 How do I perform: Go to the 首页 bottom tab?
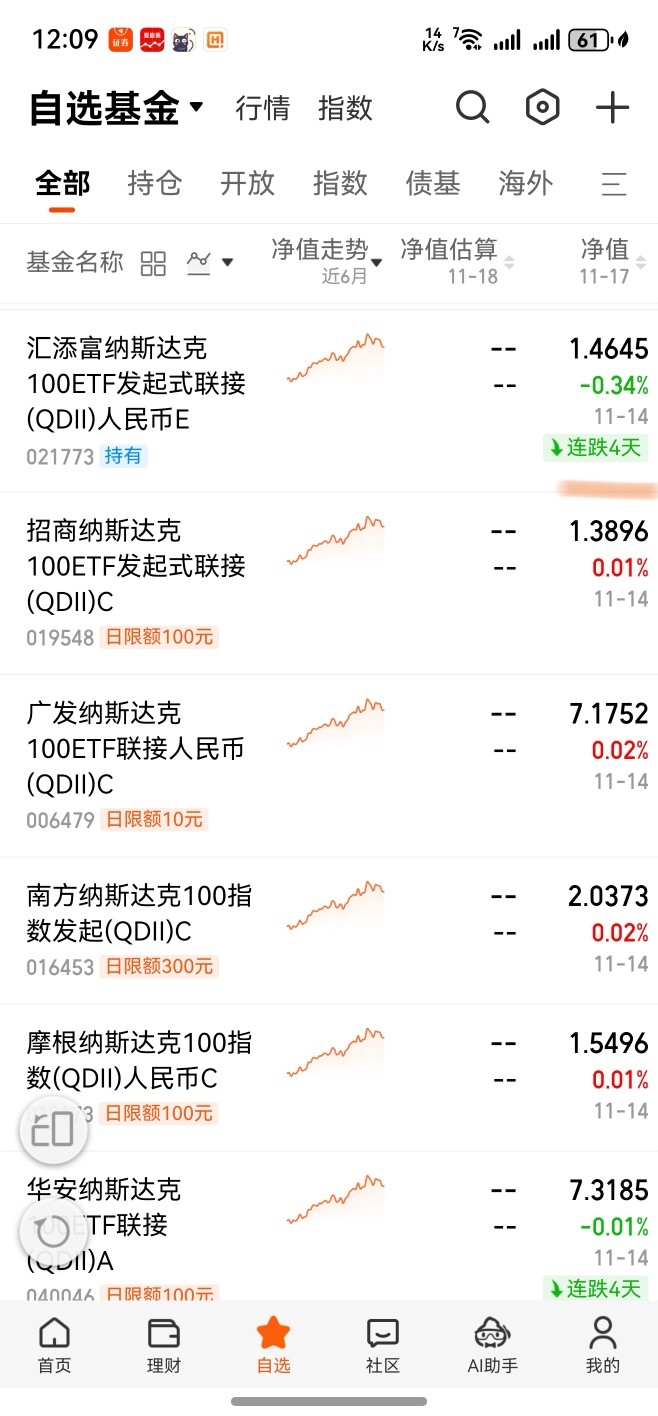(x=54, y=1345)
